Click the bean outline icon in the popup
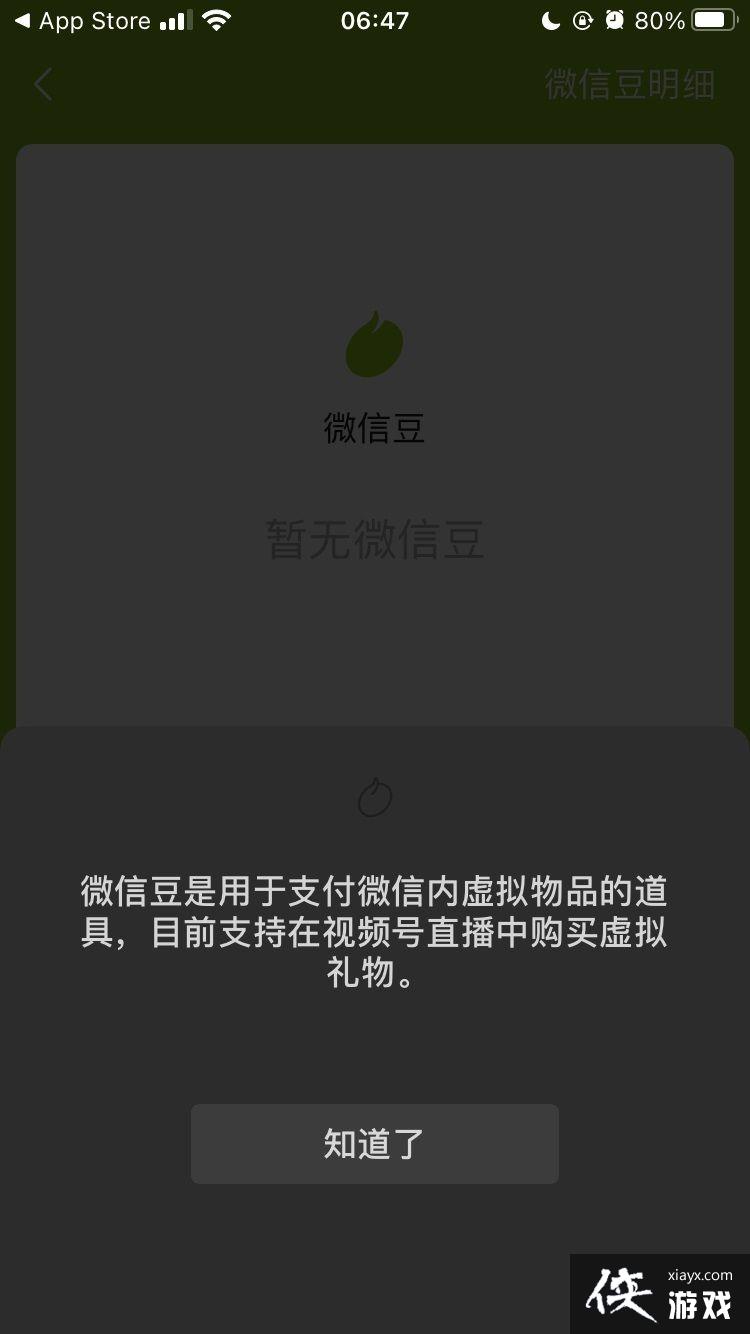This screenshot has height=1334, width=750. click(375, 797)
